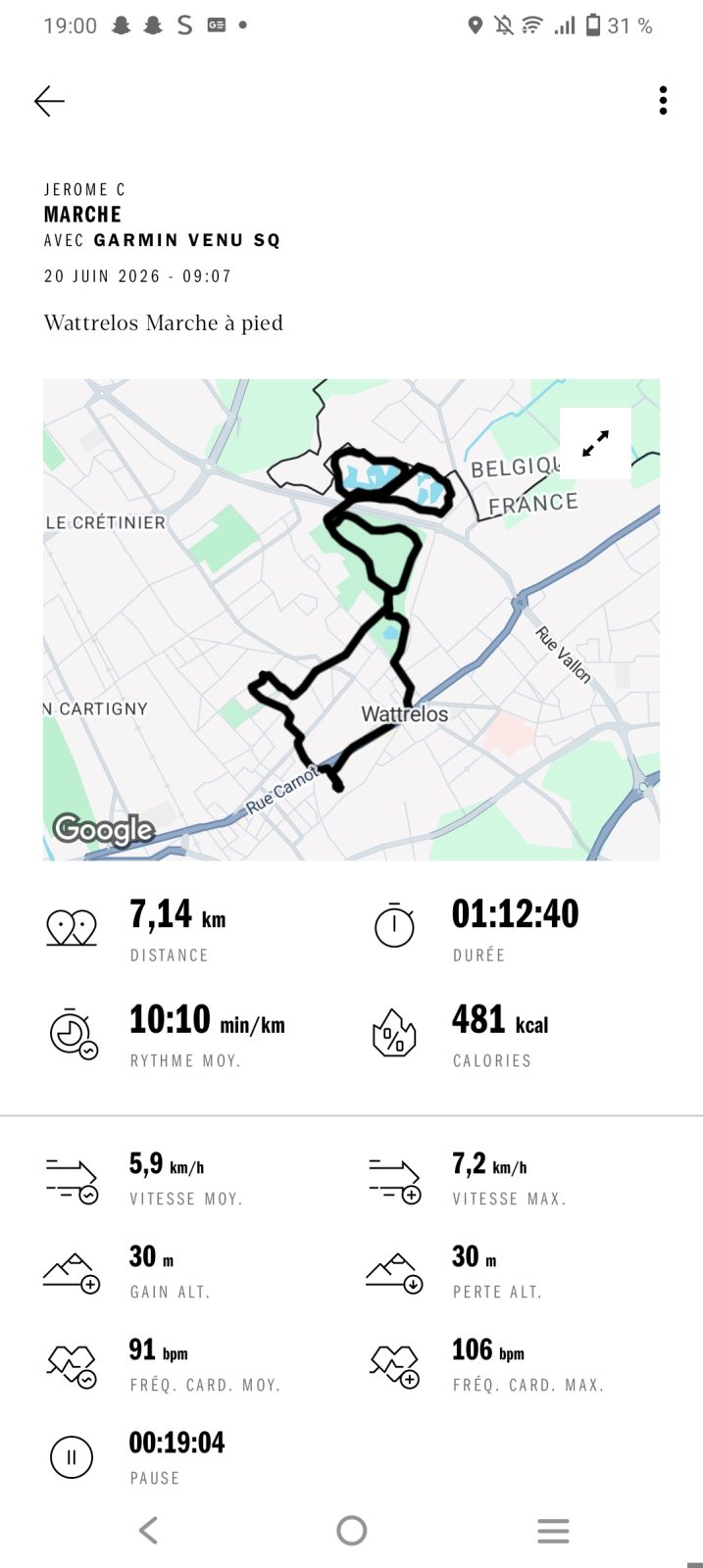Open the three-dot overflow menu
This screenshot has width=703, height=1568.
tap(663, 101)
